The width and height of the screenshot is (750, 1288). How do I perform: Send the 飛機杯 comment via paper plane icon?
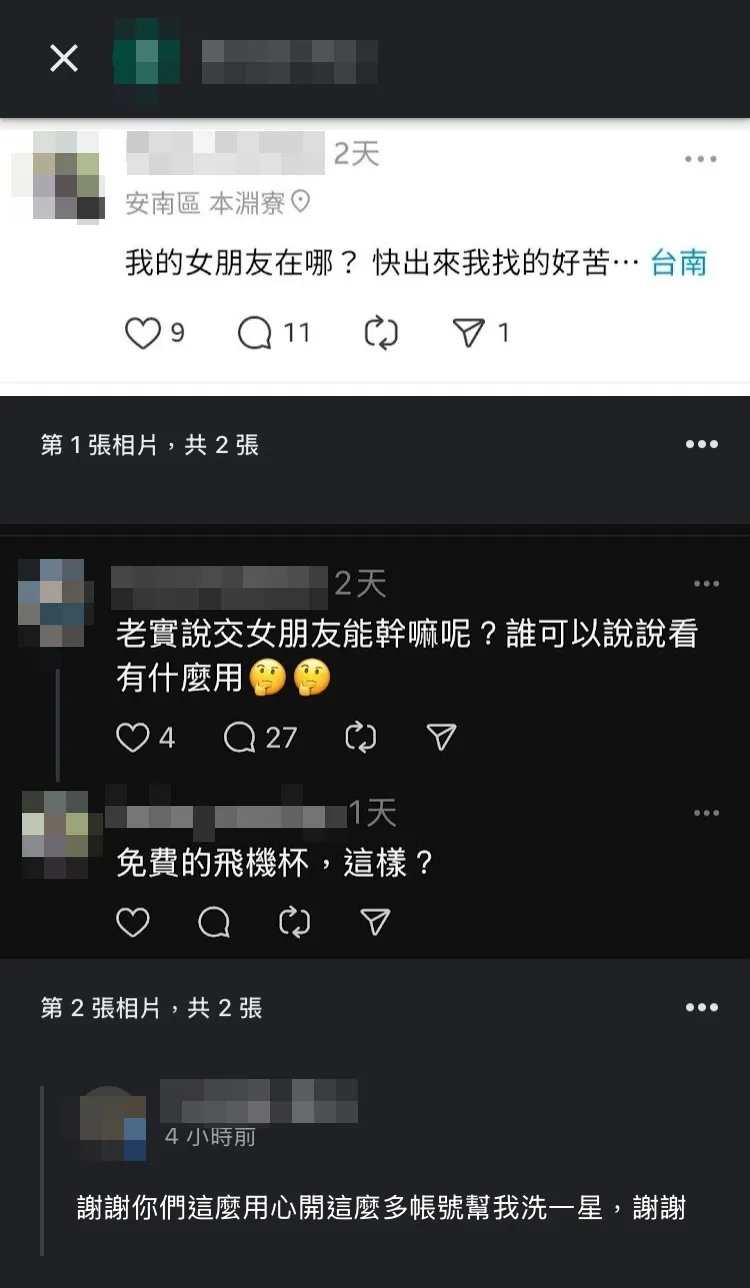373,923
